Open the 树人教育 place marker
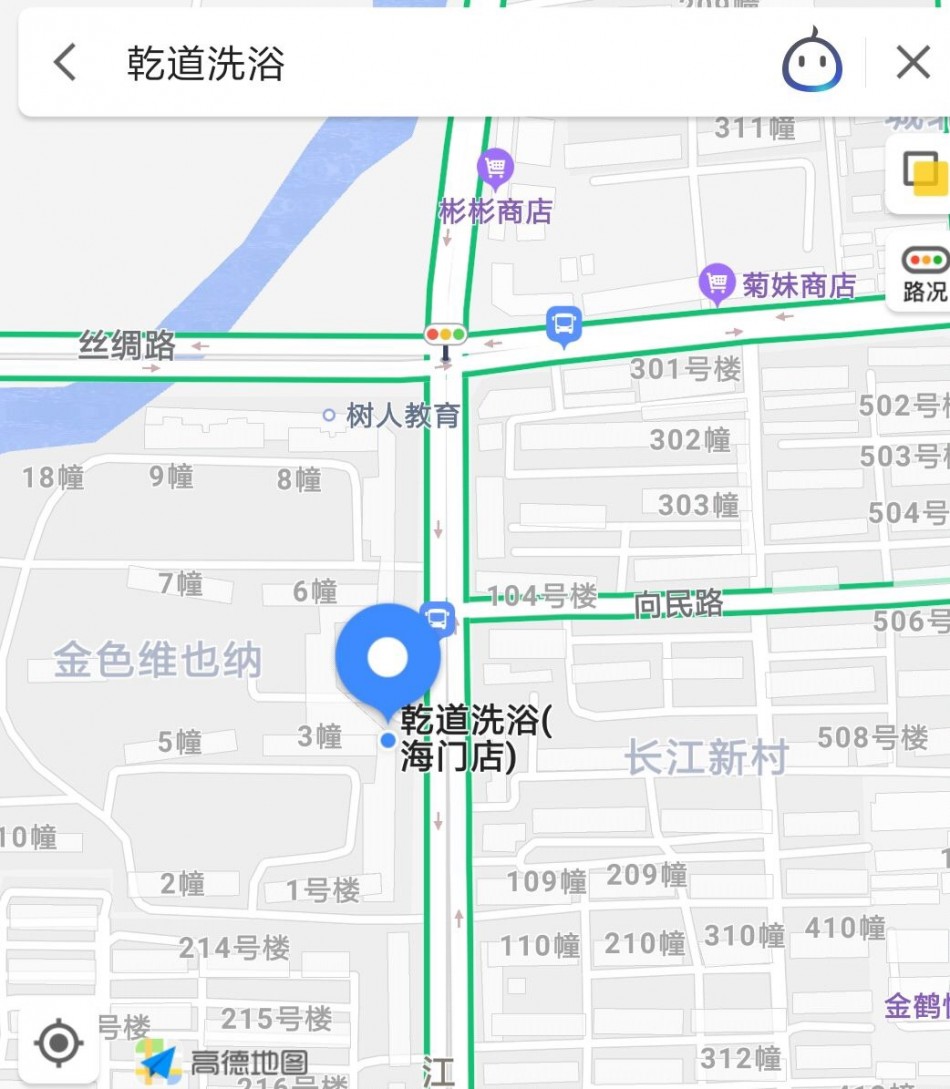The height and width of the screenshot is (1089, 950). (x=328, y=415)
